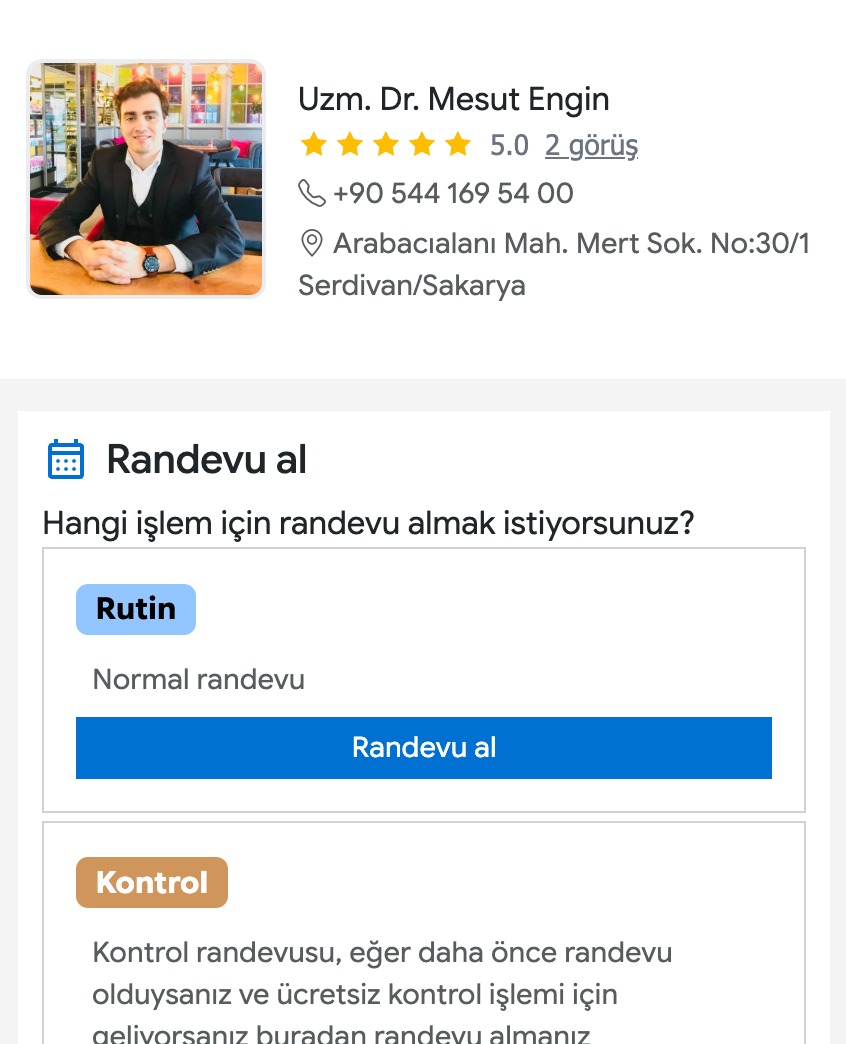Open the 2 görüş reviews link
846x1044 pixels.
591,146
